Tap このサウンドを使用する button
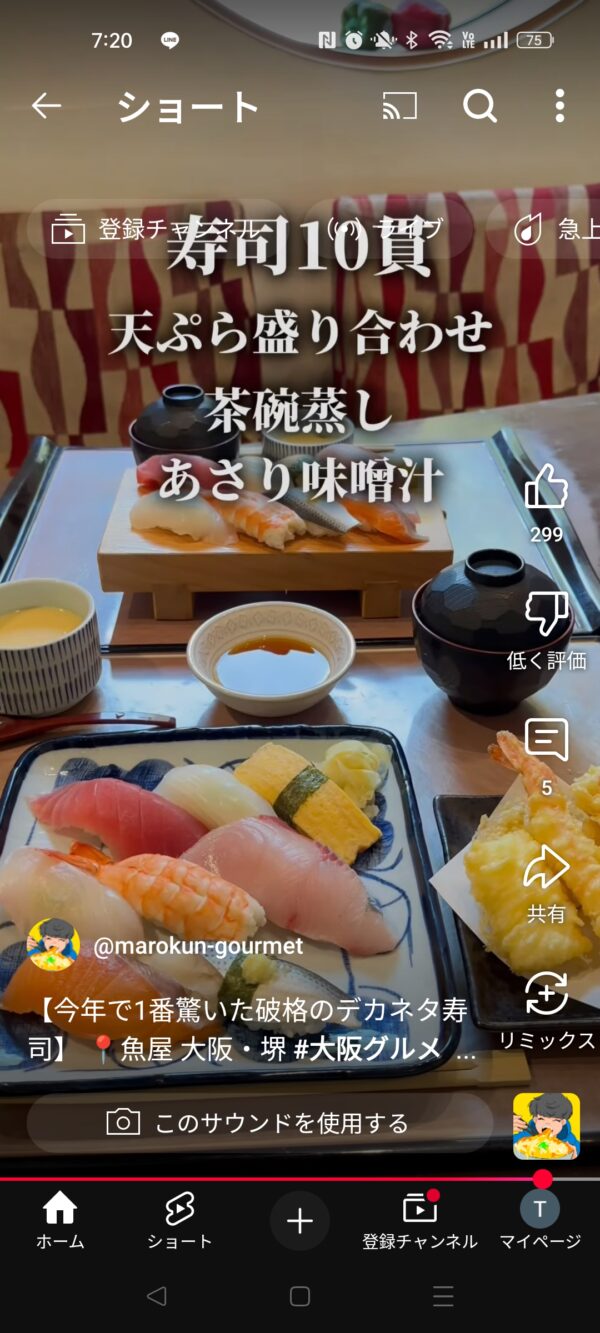Screen dimensions: 600x1333 (260, 1123)
